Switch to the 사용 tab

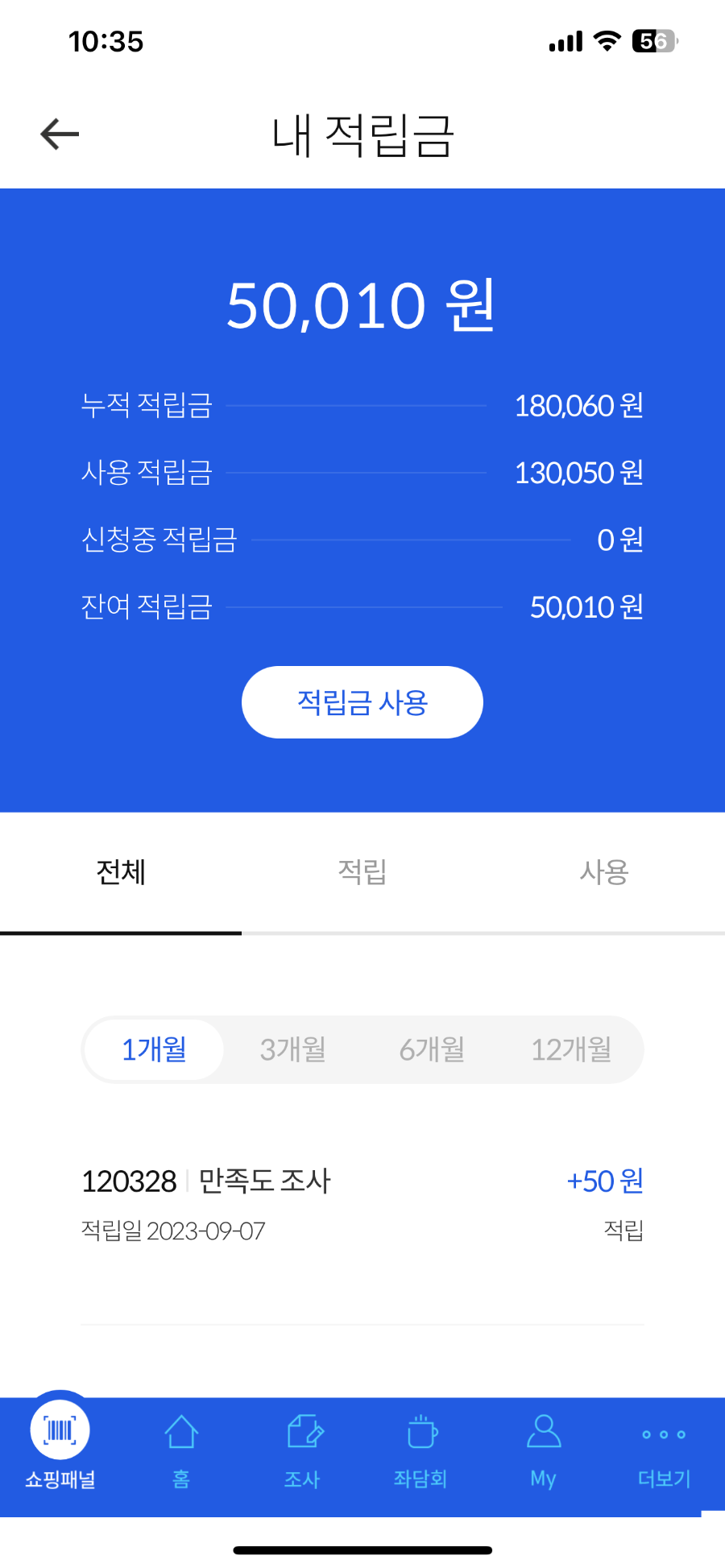click(x=603, y=872)
